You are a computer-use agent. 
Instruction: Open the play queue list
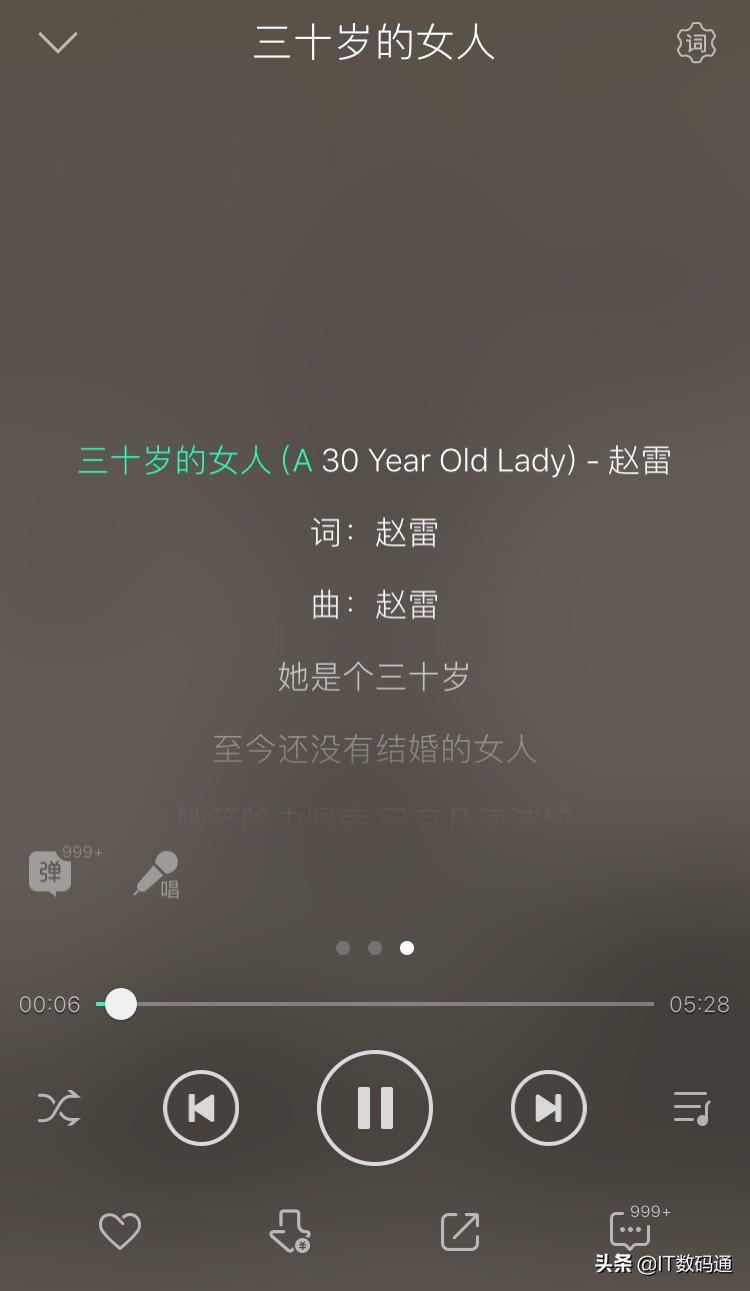(691, 1108)
